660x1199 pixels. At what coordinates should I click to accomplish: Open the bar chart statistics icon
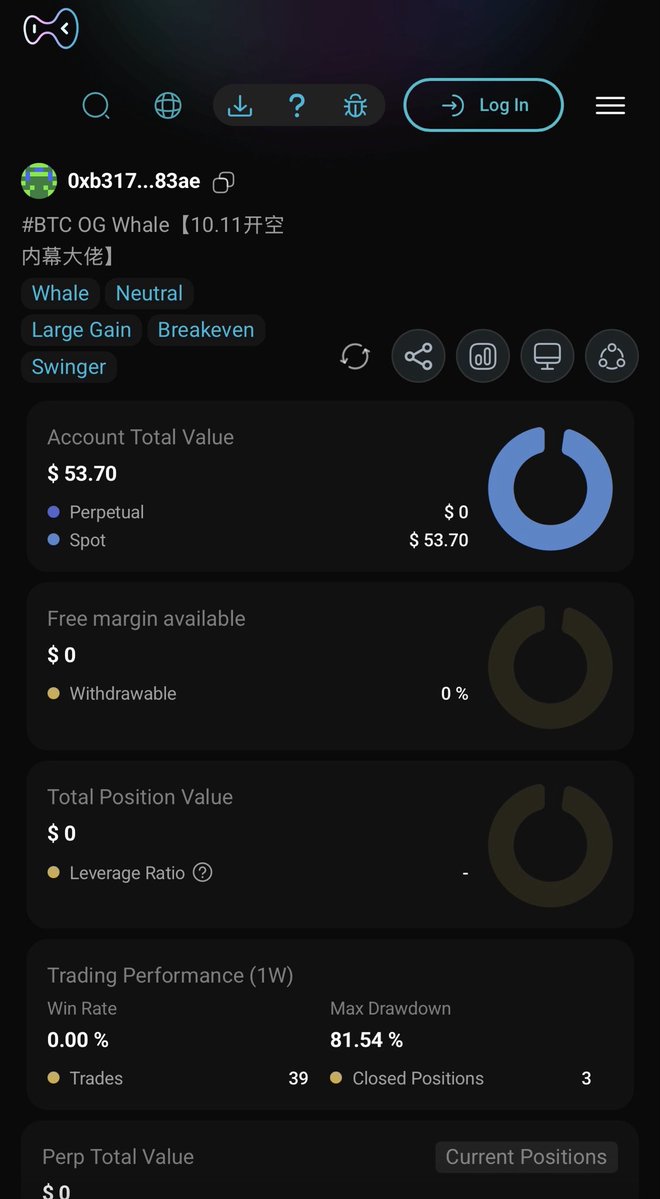[x=483, y=356]
